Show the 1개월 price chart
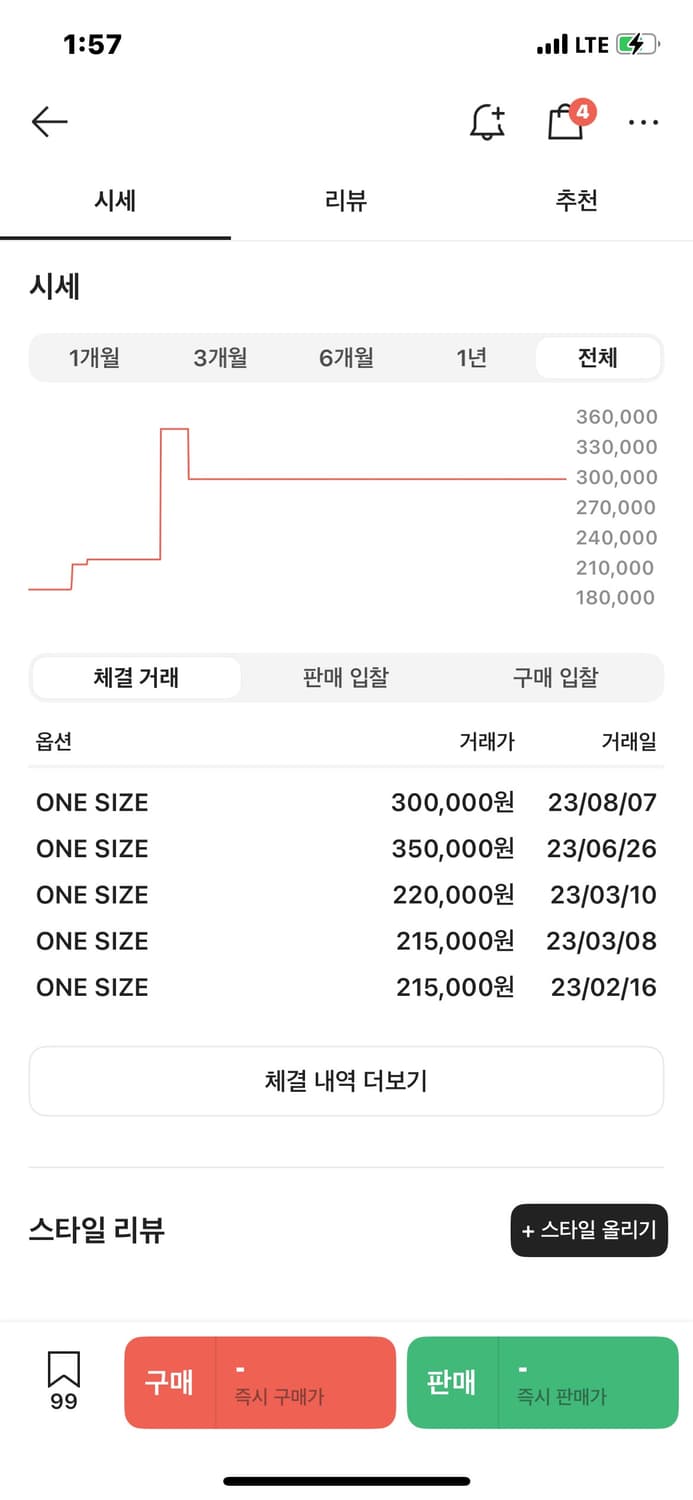 coord(94,358)
